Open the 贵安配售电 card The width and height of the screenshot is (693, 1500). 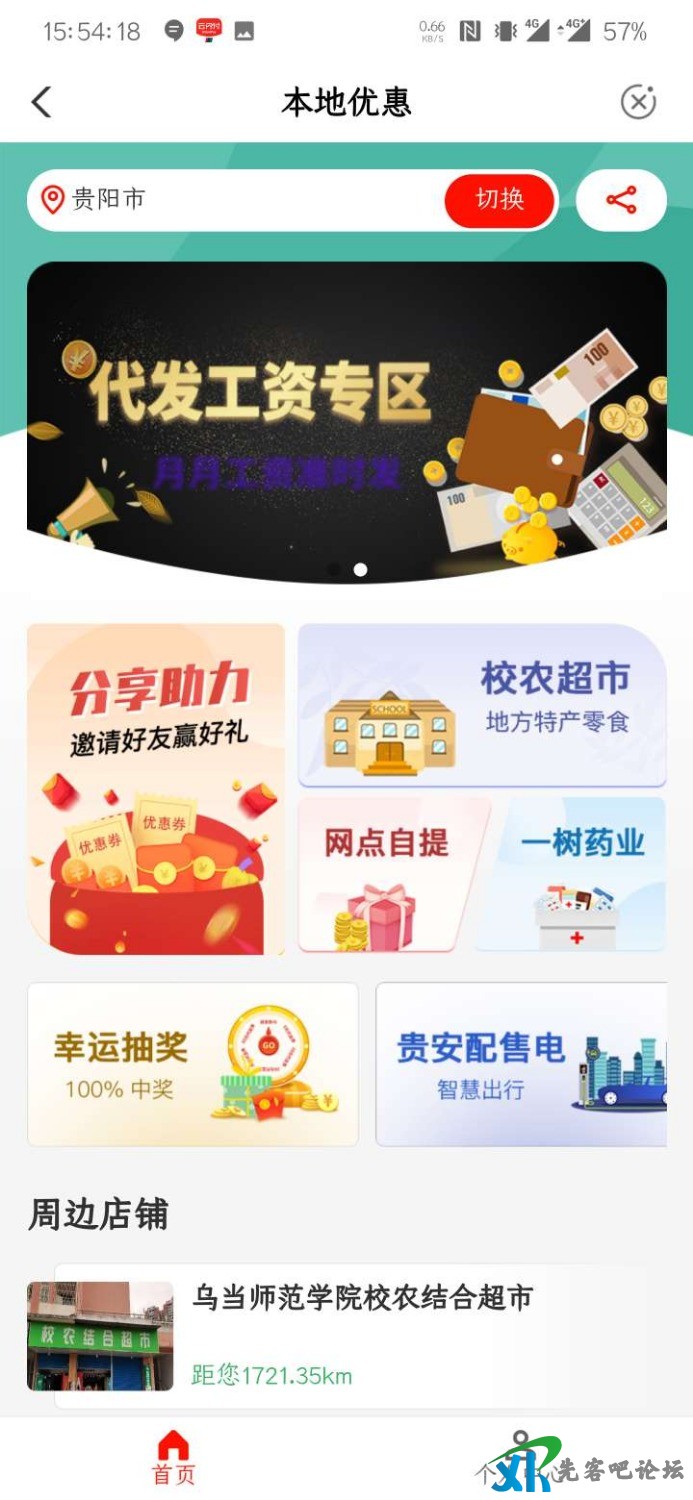point(520,1064)
